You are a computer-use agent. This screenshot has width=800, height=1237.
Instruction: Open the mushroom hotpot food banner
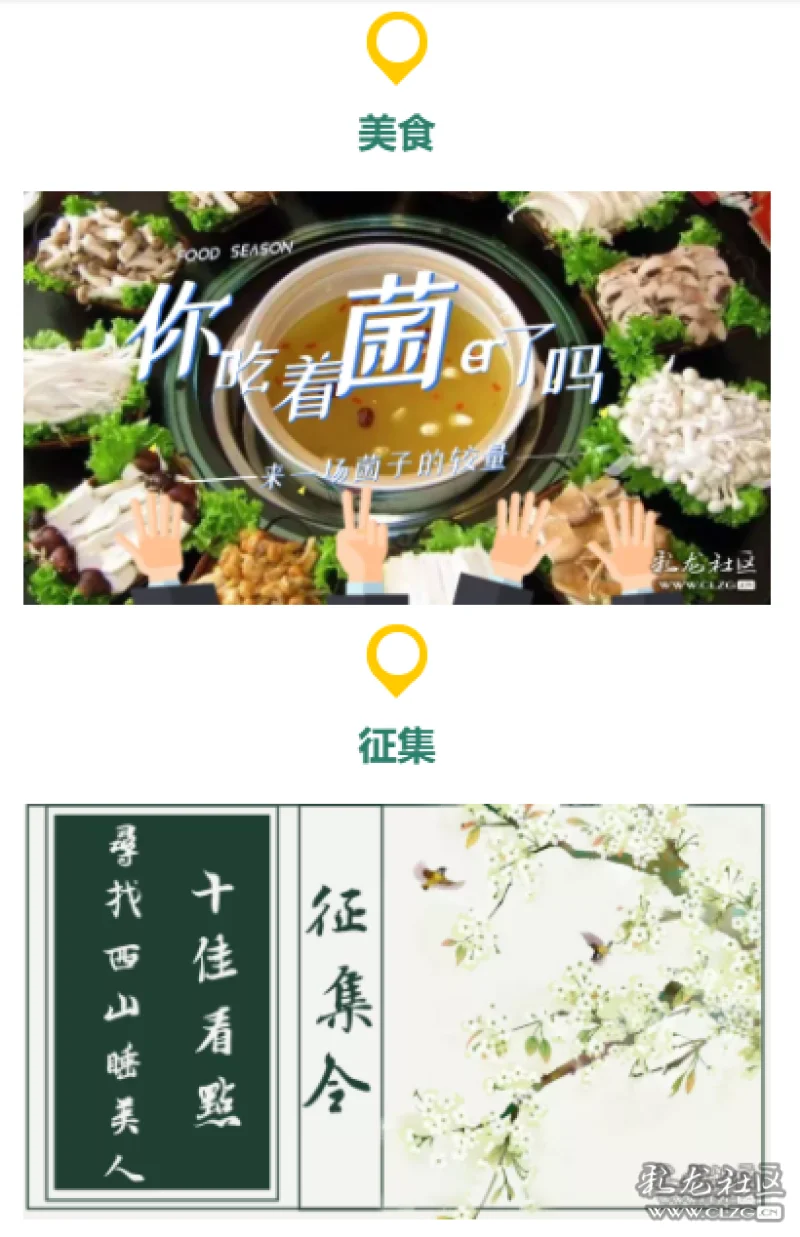click(x=397, y=397)
